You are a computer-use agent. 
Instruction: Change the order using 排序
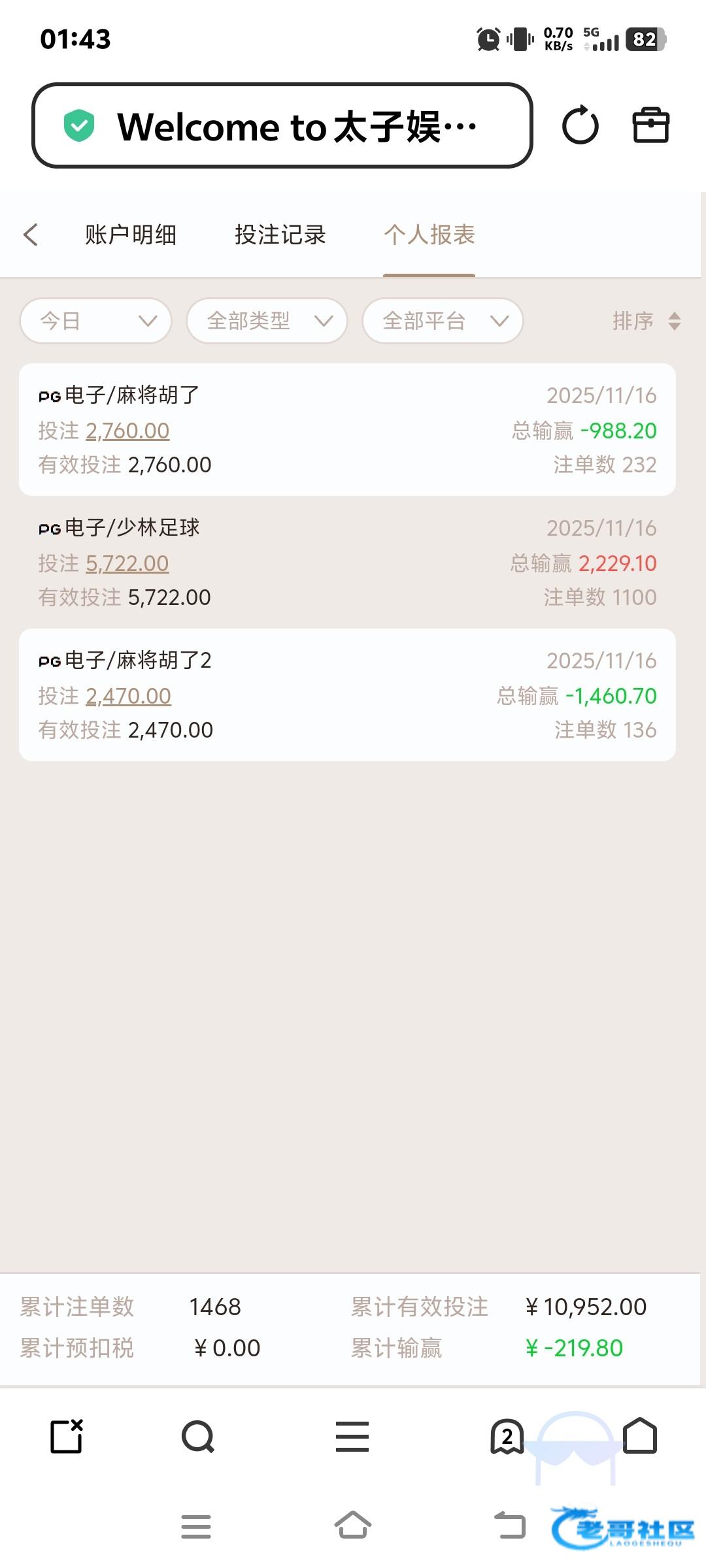646,321
